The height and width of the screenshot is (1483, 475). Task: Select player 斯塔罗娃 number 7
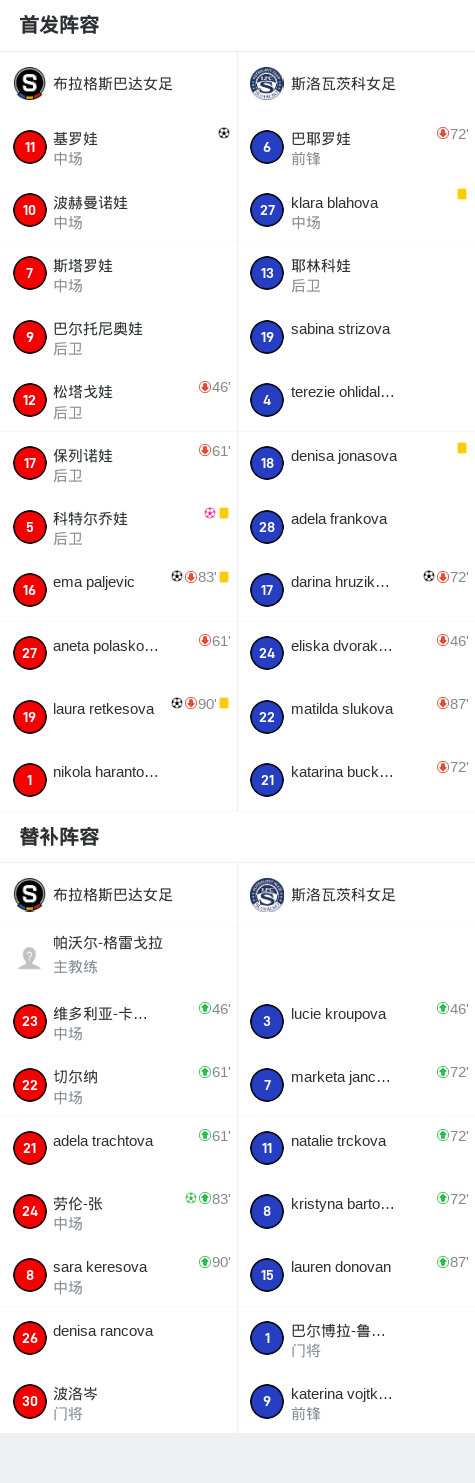click(118, 273)
